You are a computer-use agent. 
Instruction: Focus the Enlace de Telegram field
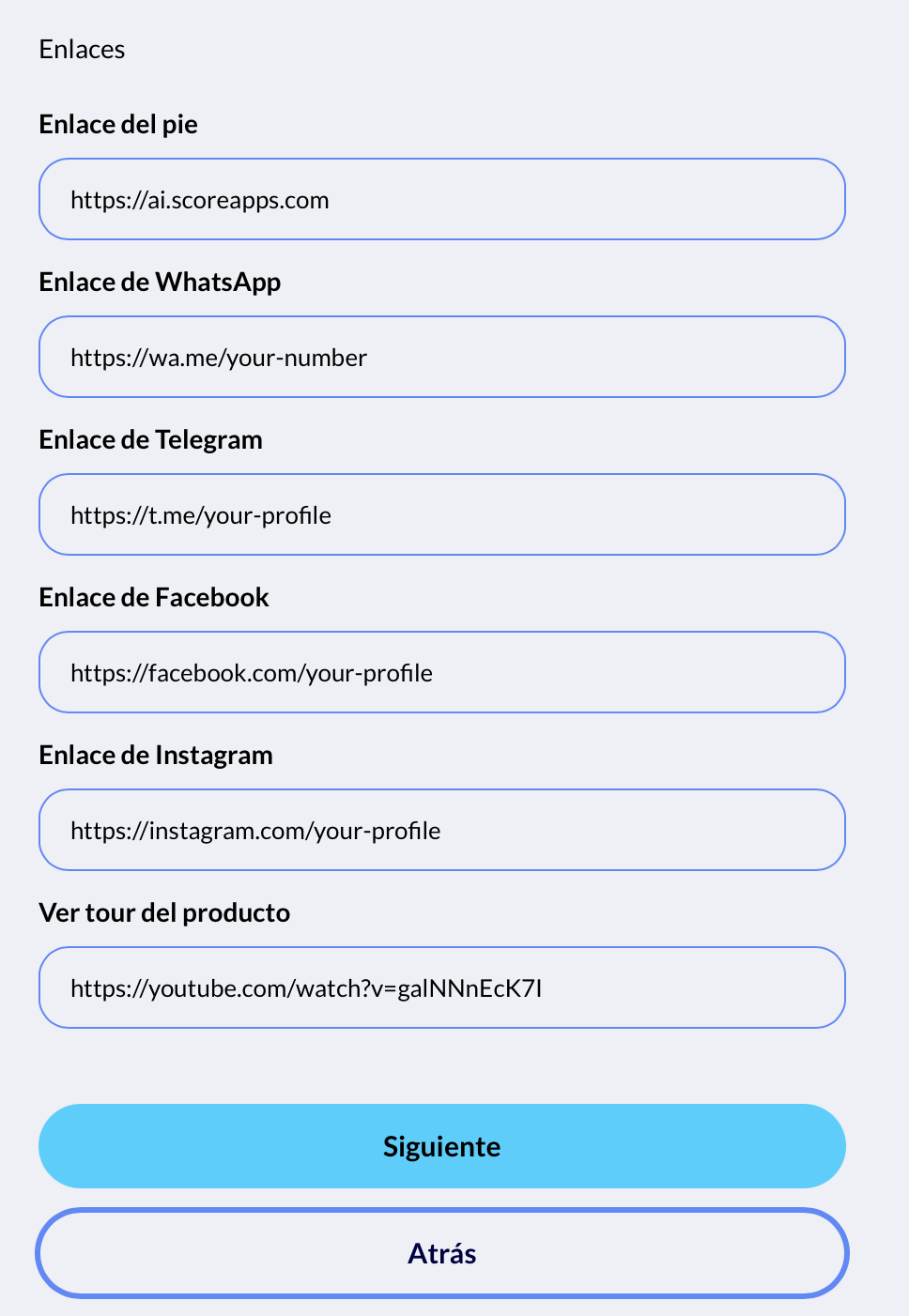(x=441, y=514)
